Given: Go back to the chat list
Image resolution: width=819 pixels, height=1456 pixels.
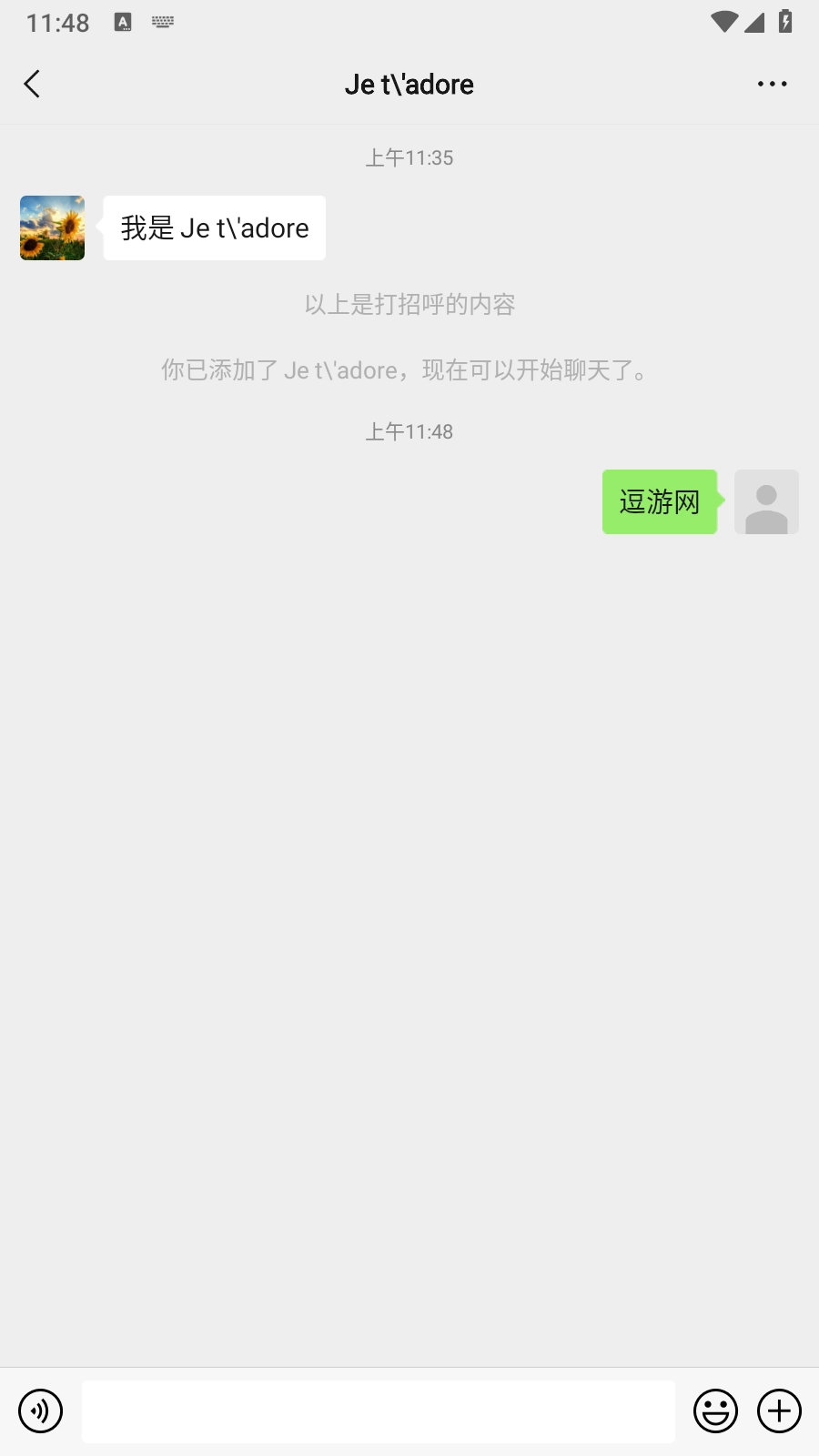Looking at the screenshot, I should coord(33,84).
